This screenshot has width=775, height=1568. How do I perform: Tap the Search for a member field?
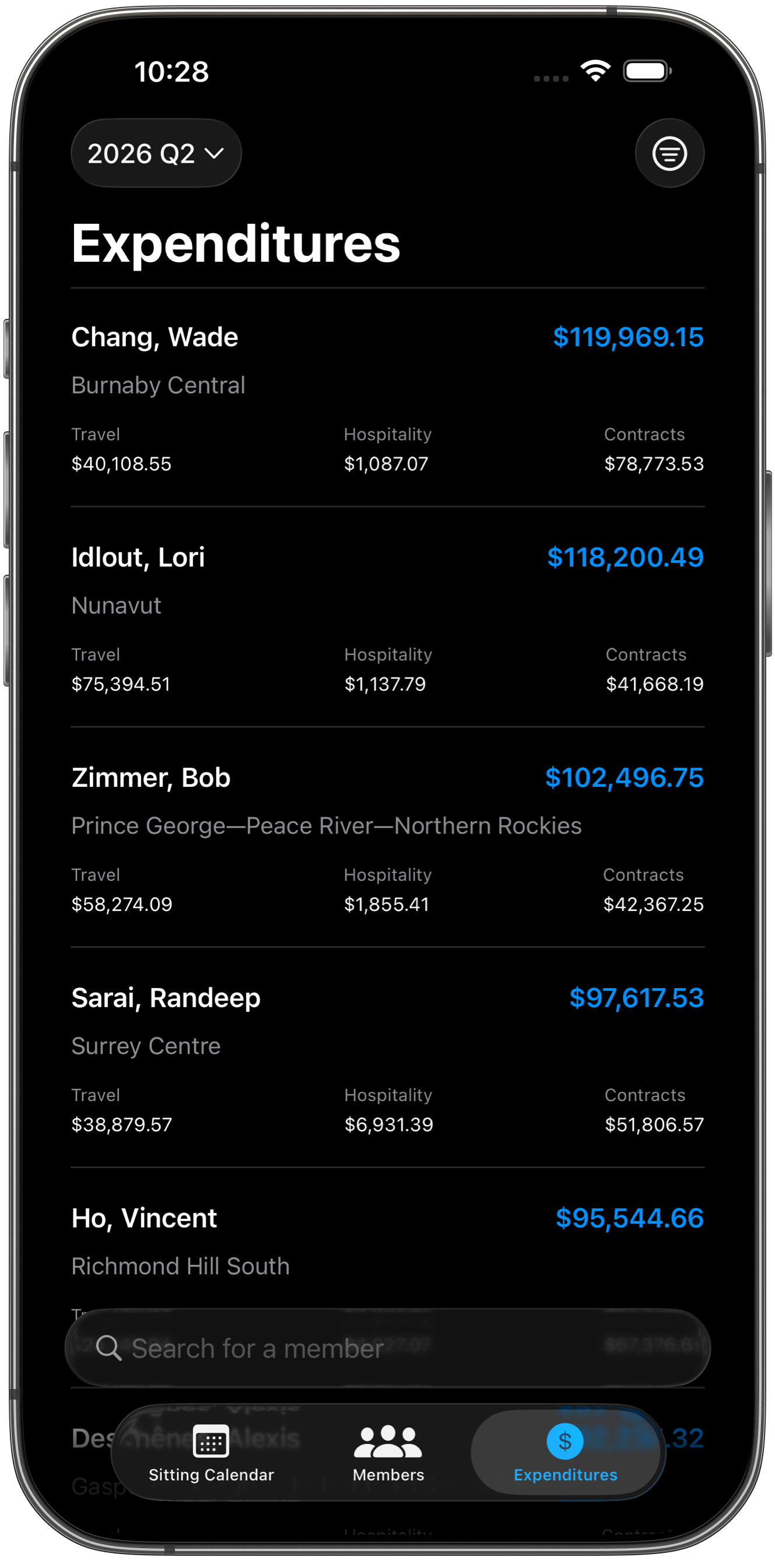pos(387,1348)
